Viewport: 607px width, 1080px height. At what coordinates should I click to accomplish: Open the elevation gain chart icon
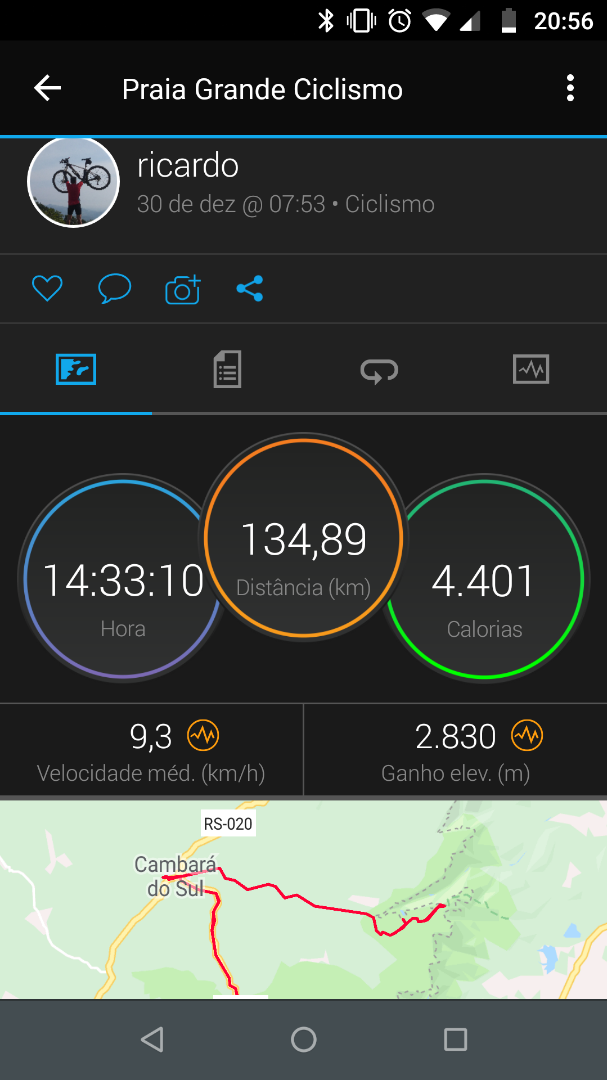click(527, 736)
